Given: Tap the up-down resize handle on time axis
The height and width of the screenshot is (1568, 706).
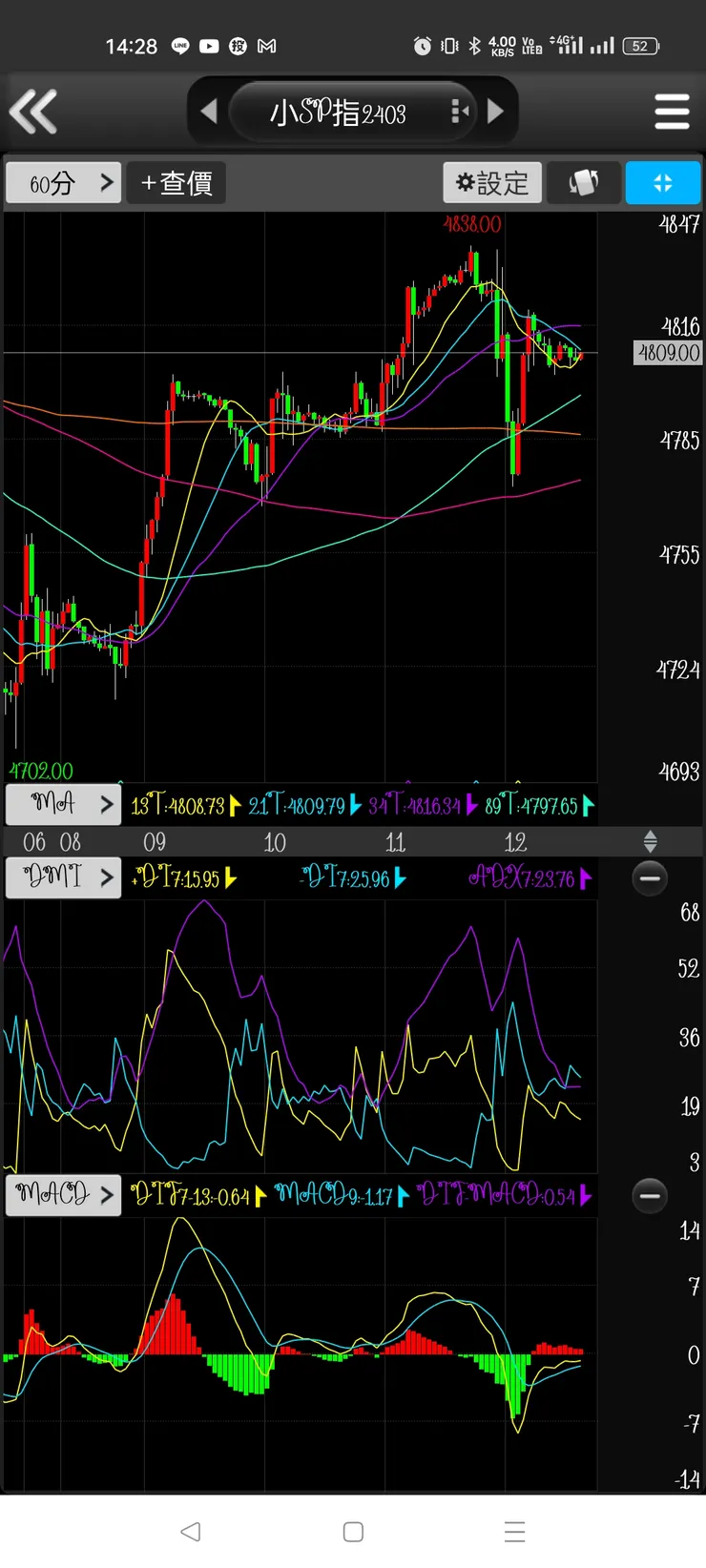Looking at the screenshot, I should click(650, 841).
